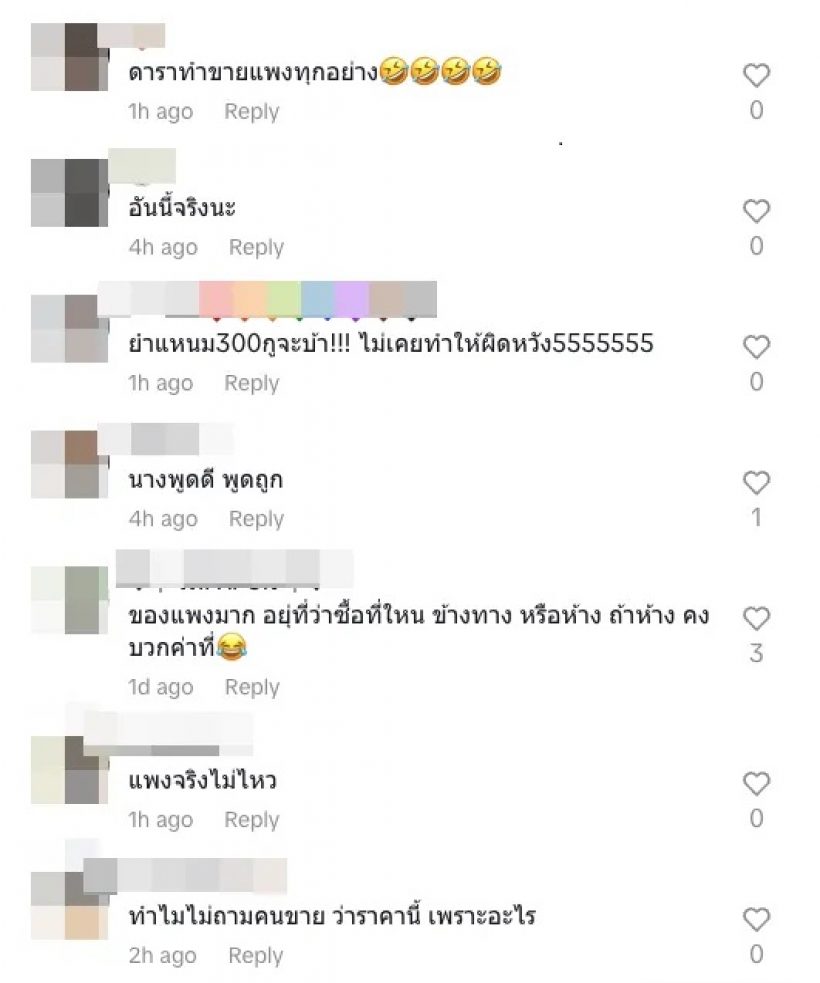Viewport: 820px width, 983px height.
Task: Like the comment 'นางพูดดี พูดถูก'
Action: coord(757,483)
